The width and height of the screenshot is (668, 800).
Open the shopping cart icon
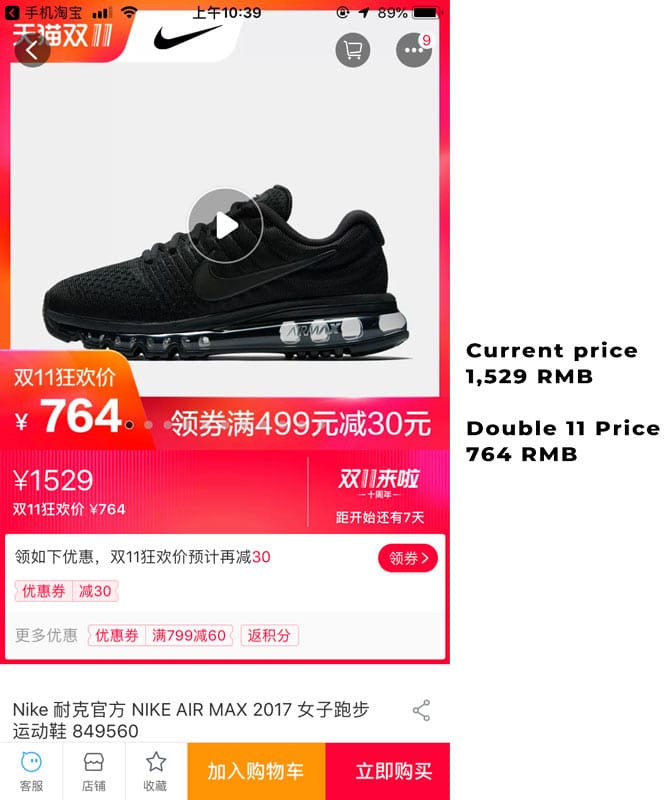[x=352, y=50]
